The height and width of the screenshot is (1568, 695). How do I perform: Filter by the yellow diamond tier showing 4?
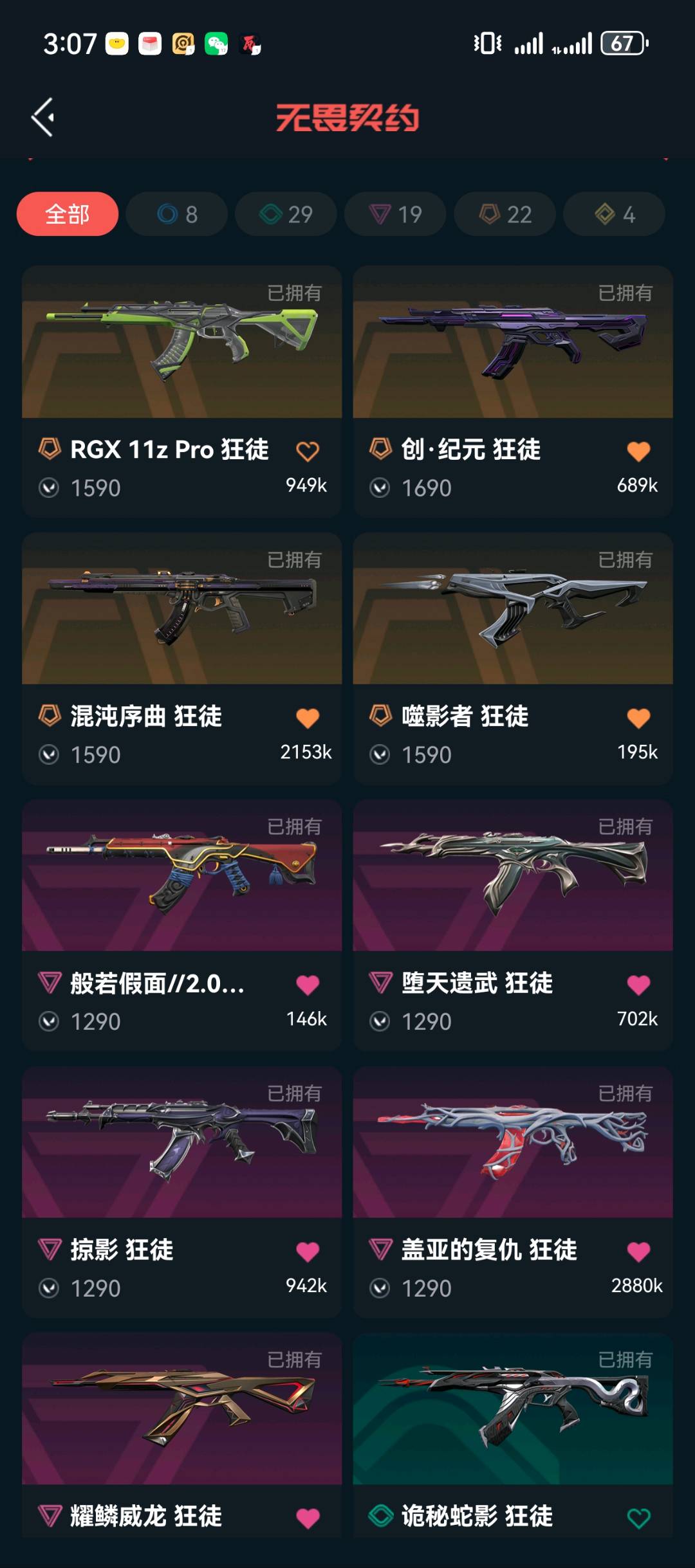(614, 214)
